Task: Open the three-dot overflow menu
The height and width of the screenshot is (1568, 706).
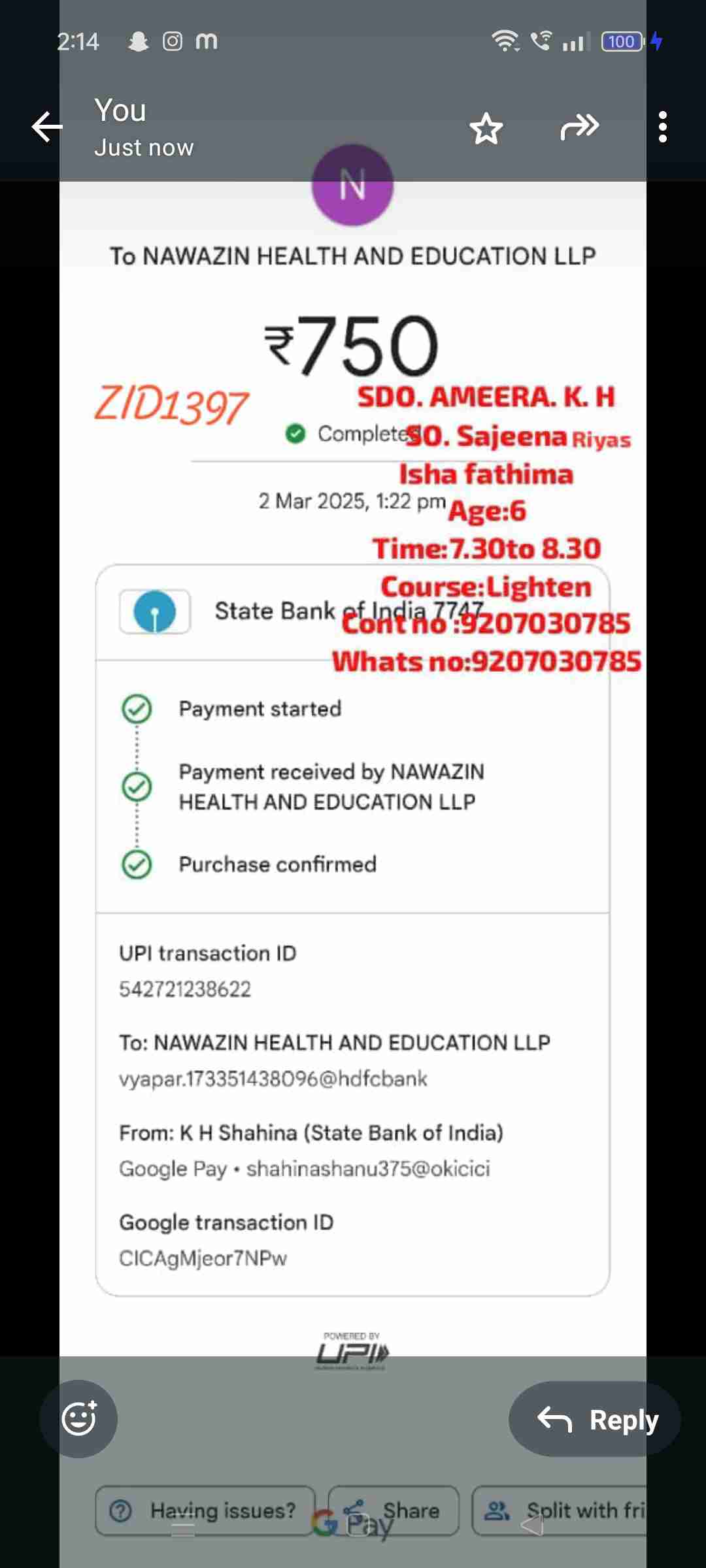Action: coord(663,127)
